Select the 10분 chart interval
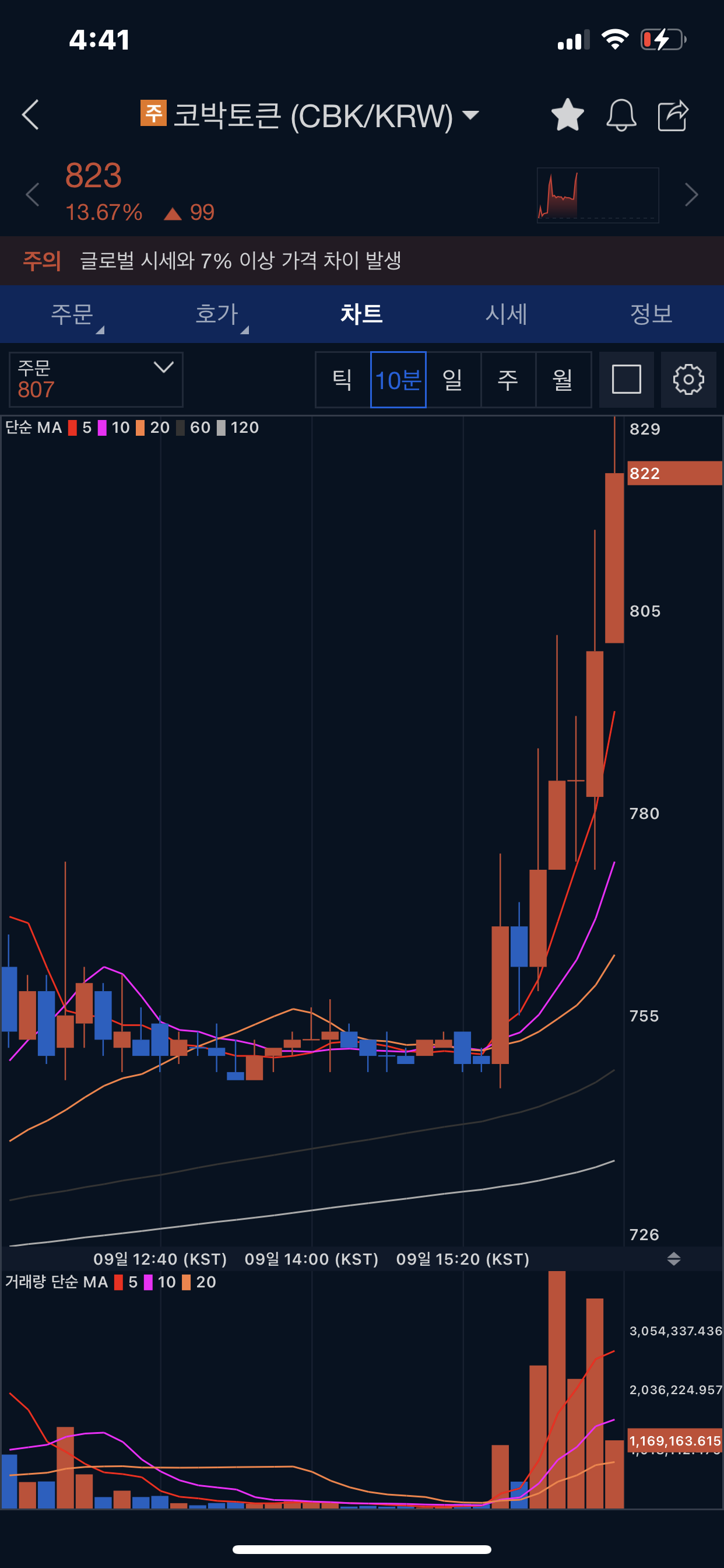Screen dimensions: 724x1568 pyautogui.click(x=398, y=380)
